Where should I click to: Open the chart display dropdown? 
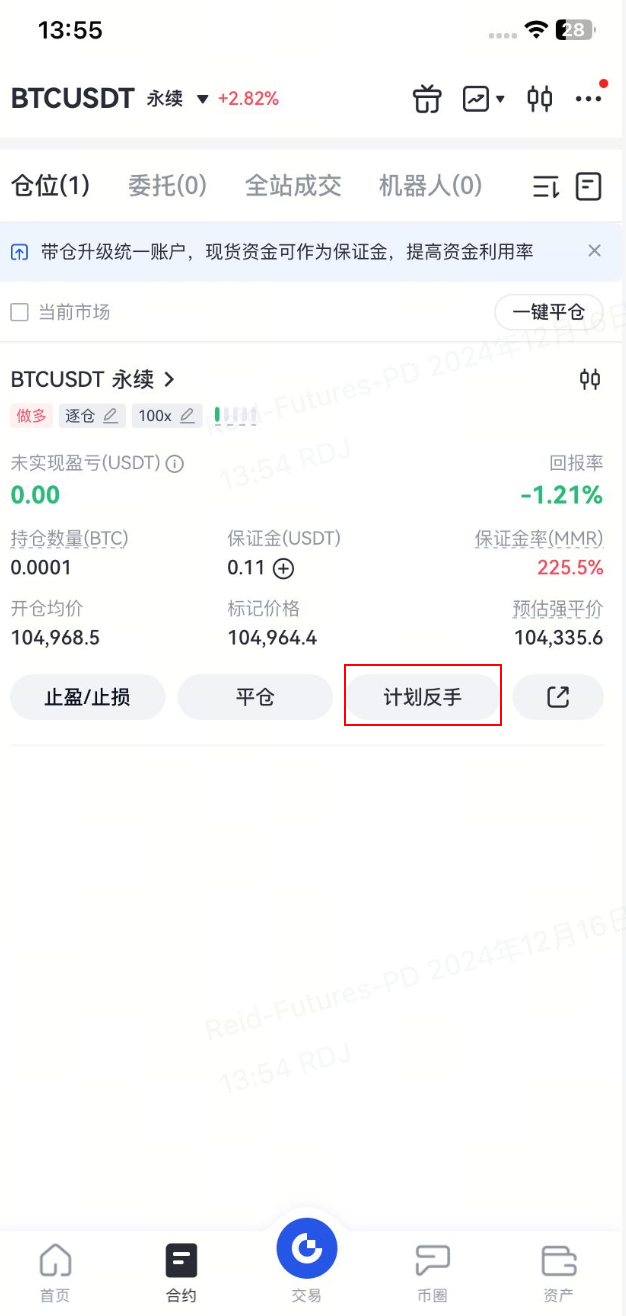pos(483,99)
